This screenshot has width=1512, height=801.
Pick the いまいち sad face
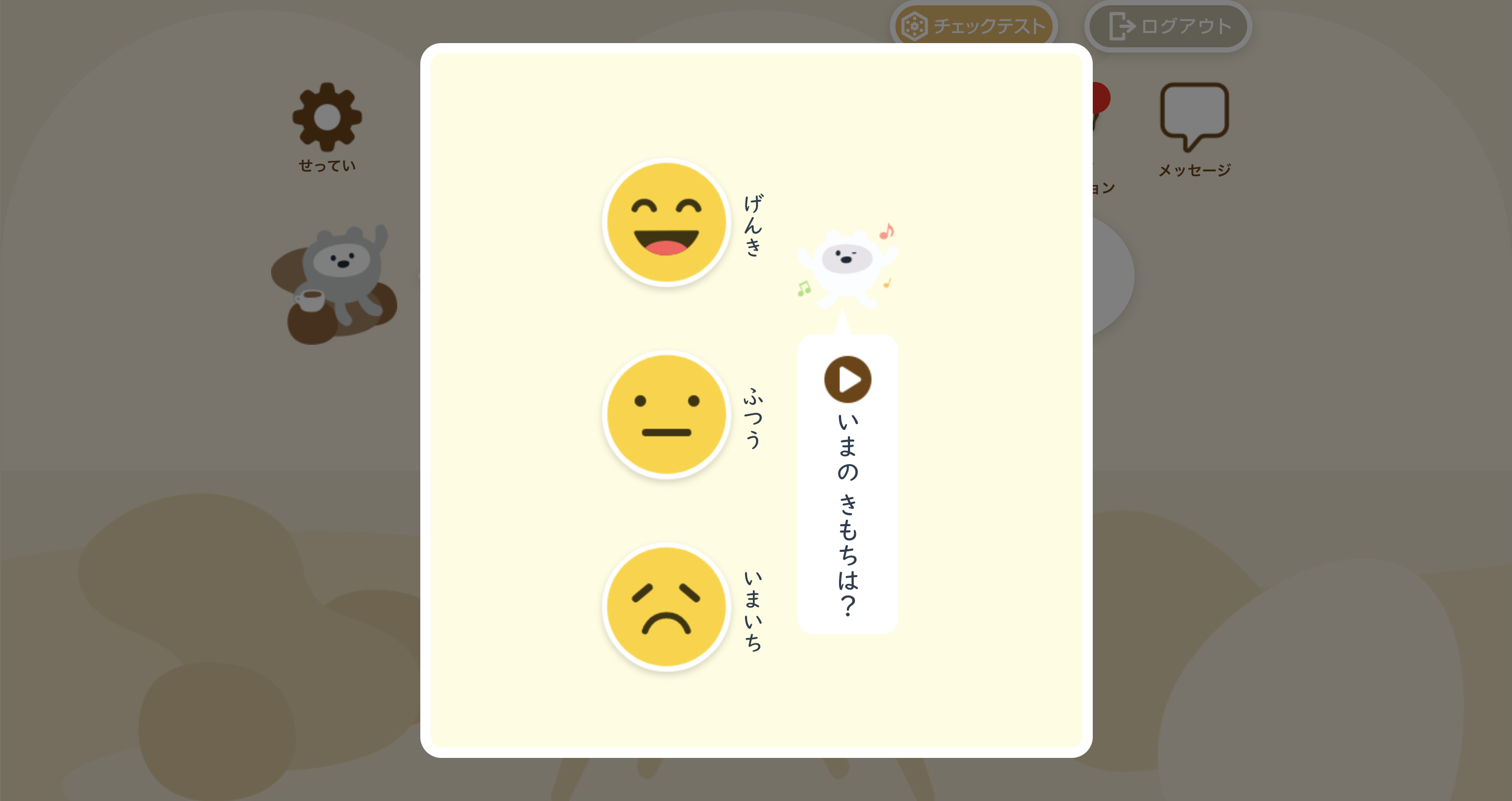point(666,607)
